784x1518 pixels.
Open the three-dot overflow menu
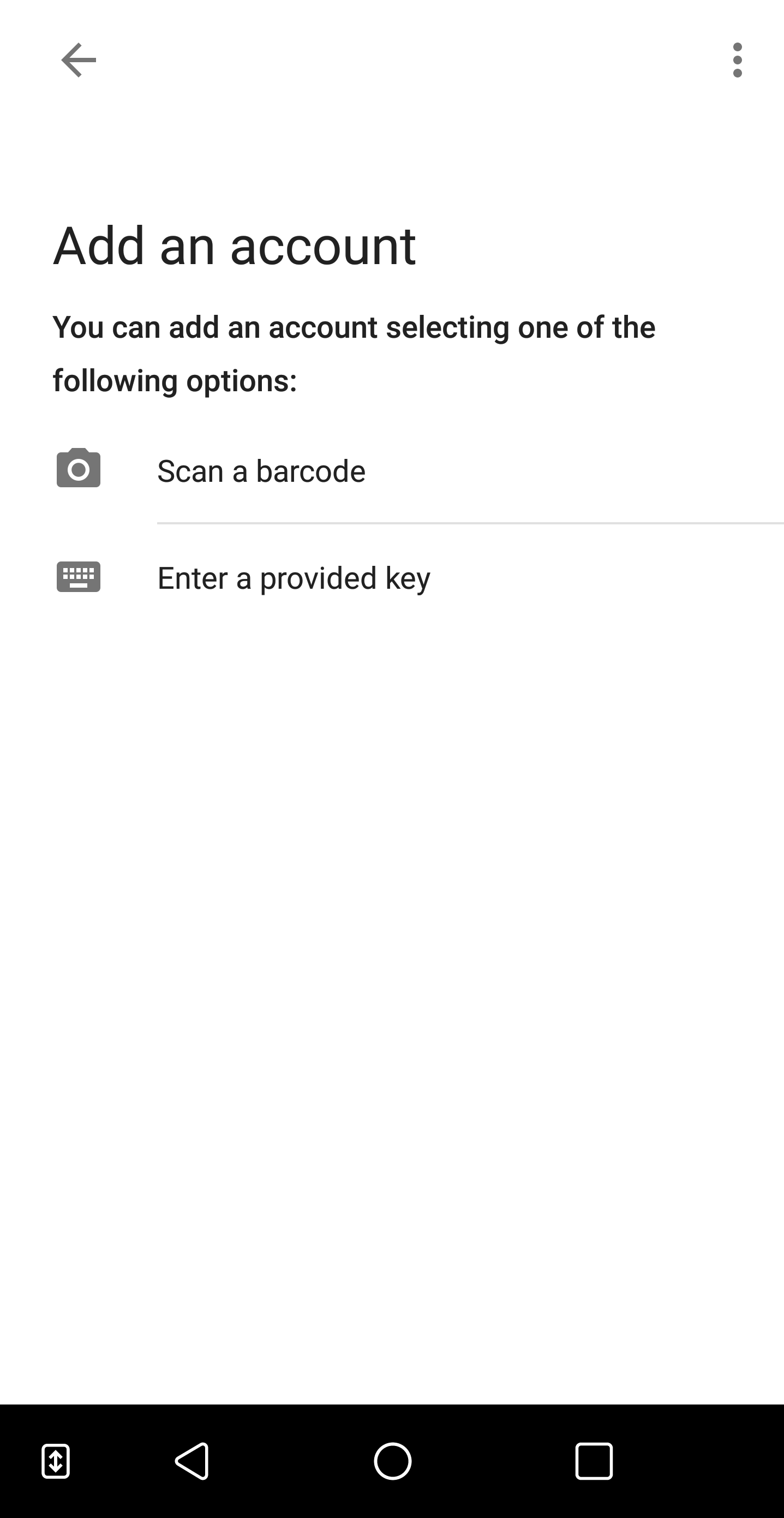[737, 60]
